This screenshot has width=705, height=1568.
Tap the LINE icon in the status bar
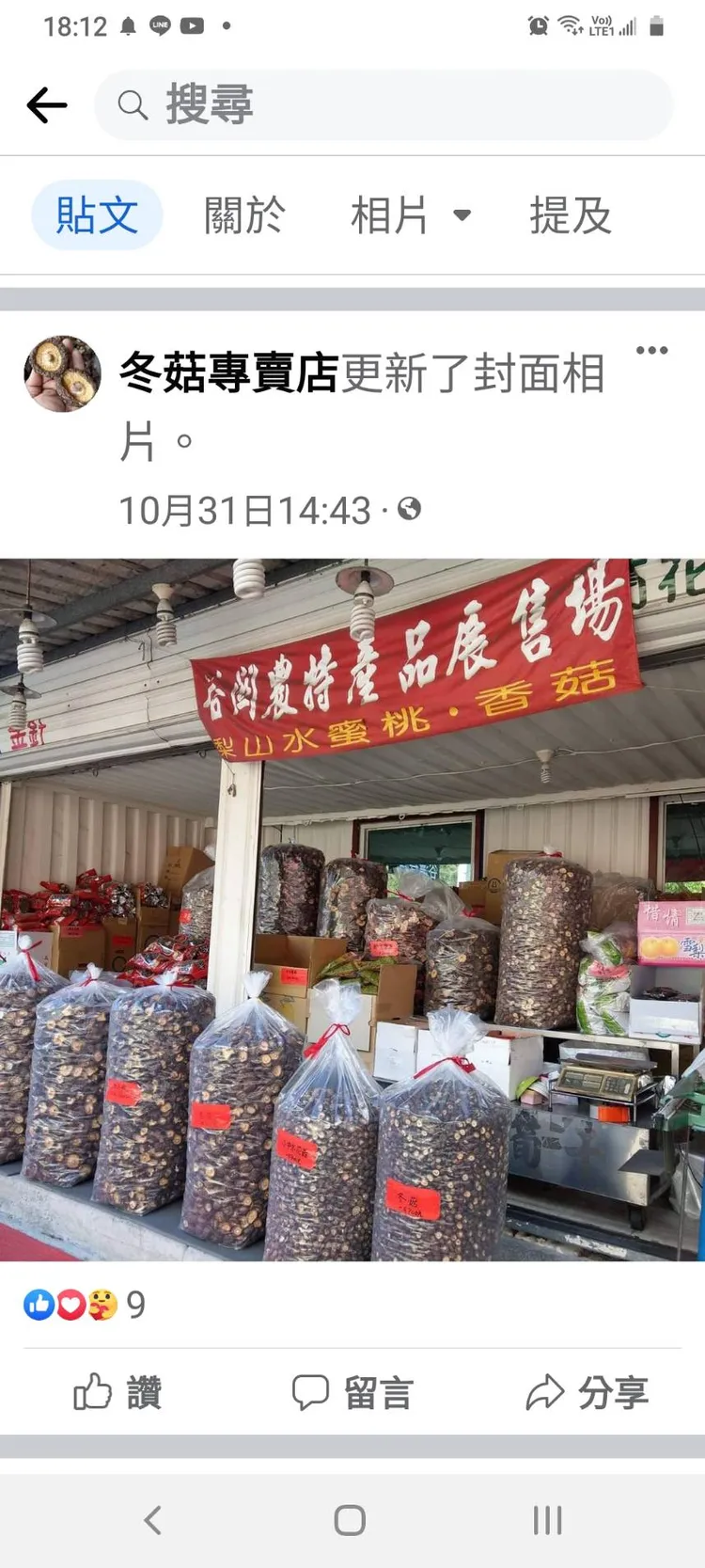(x=159, y=25)
